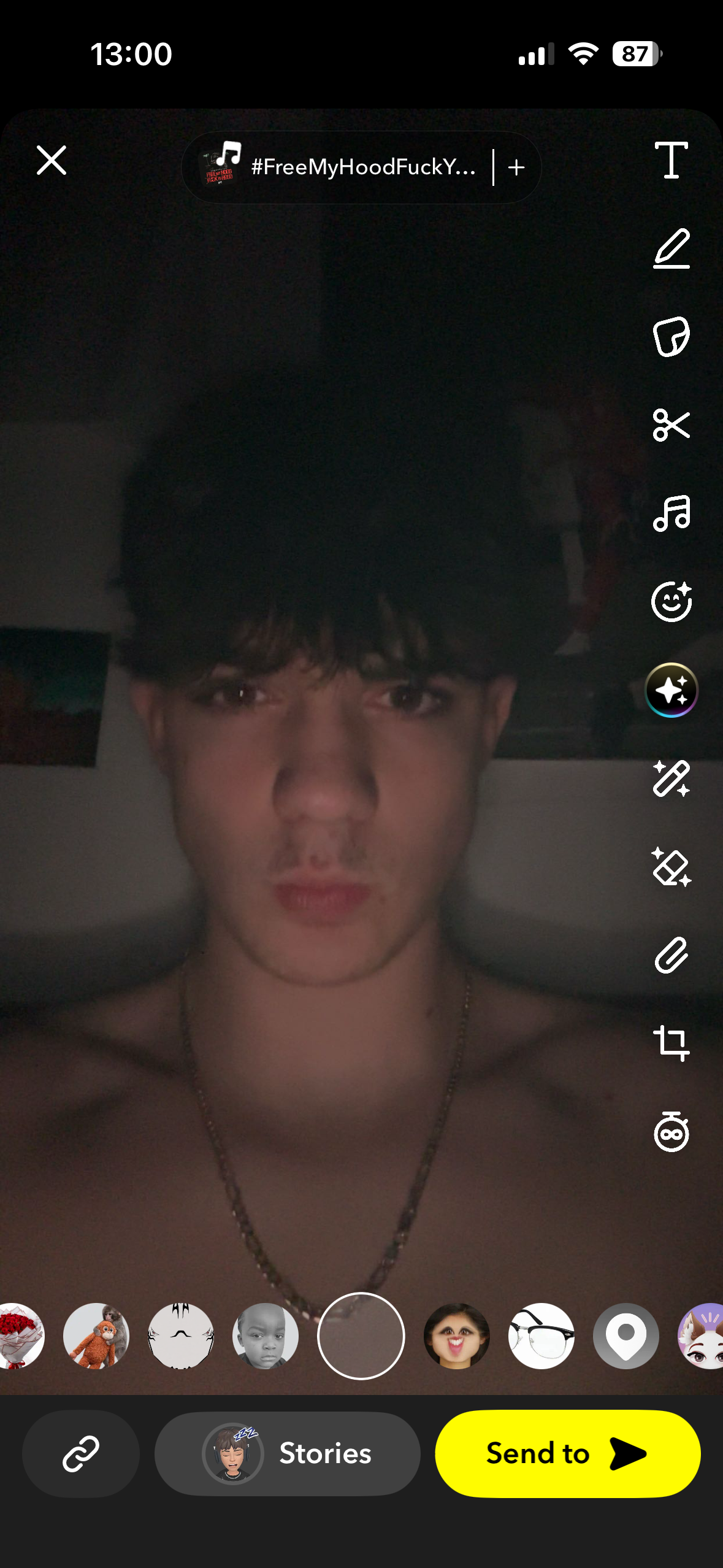Attach a link with the paperclip
This screenshot has width=723, height=1568.
point(671,955)
